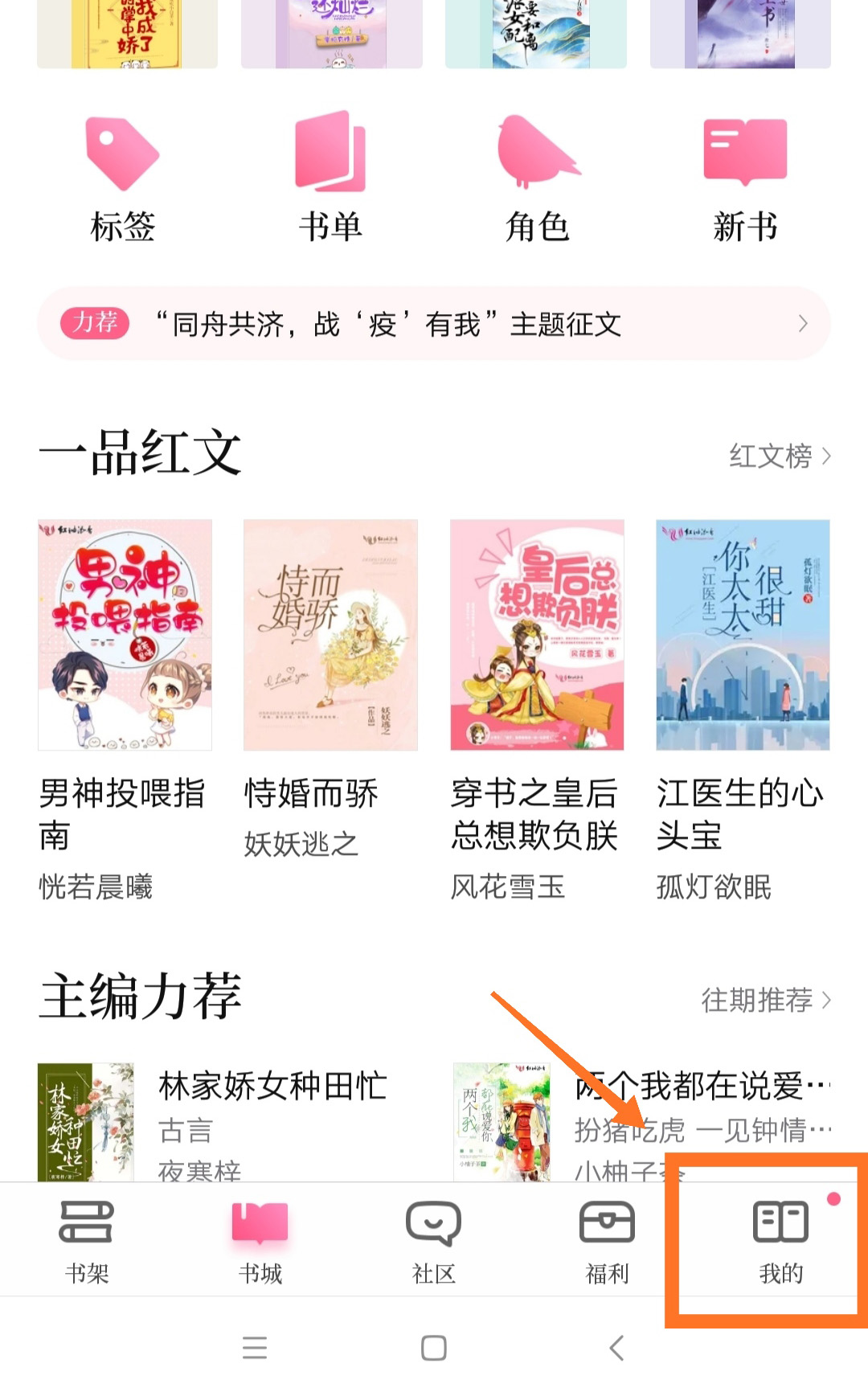This screenshot has width=868, height=1400.
Task: Switch to the 书城 bookstore tab
Action: 260,1242
